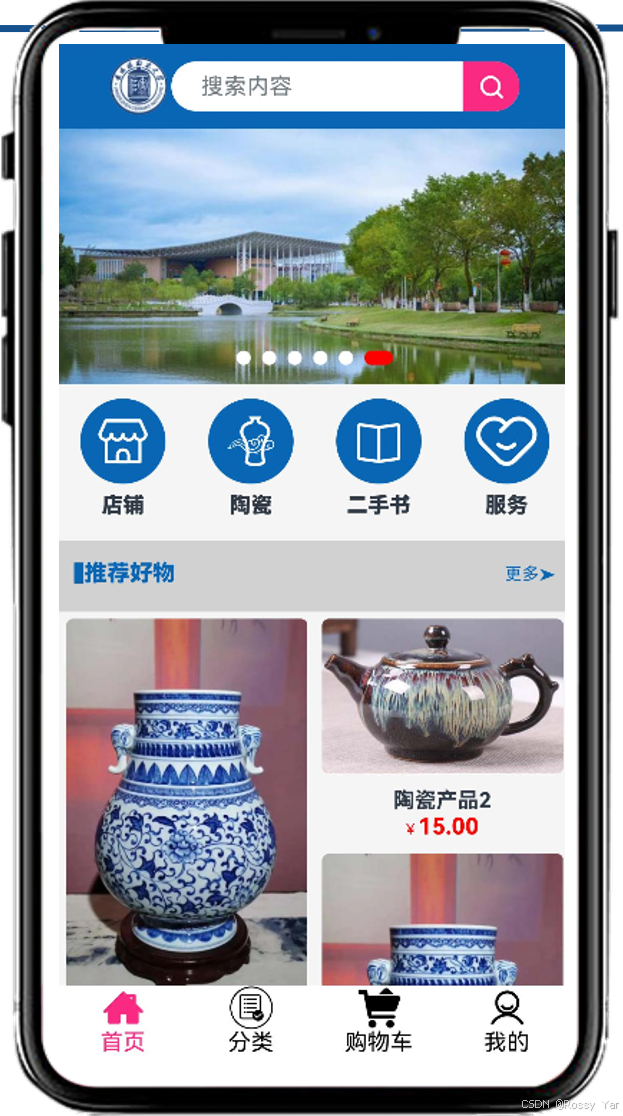Screen dimensions: 623x1116
Task: Switch to the 购物车 cart tab
Action: point(378,1020)
